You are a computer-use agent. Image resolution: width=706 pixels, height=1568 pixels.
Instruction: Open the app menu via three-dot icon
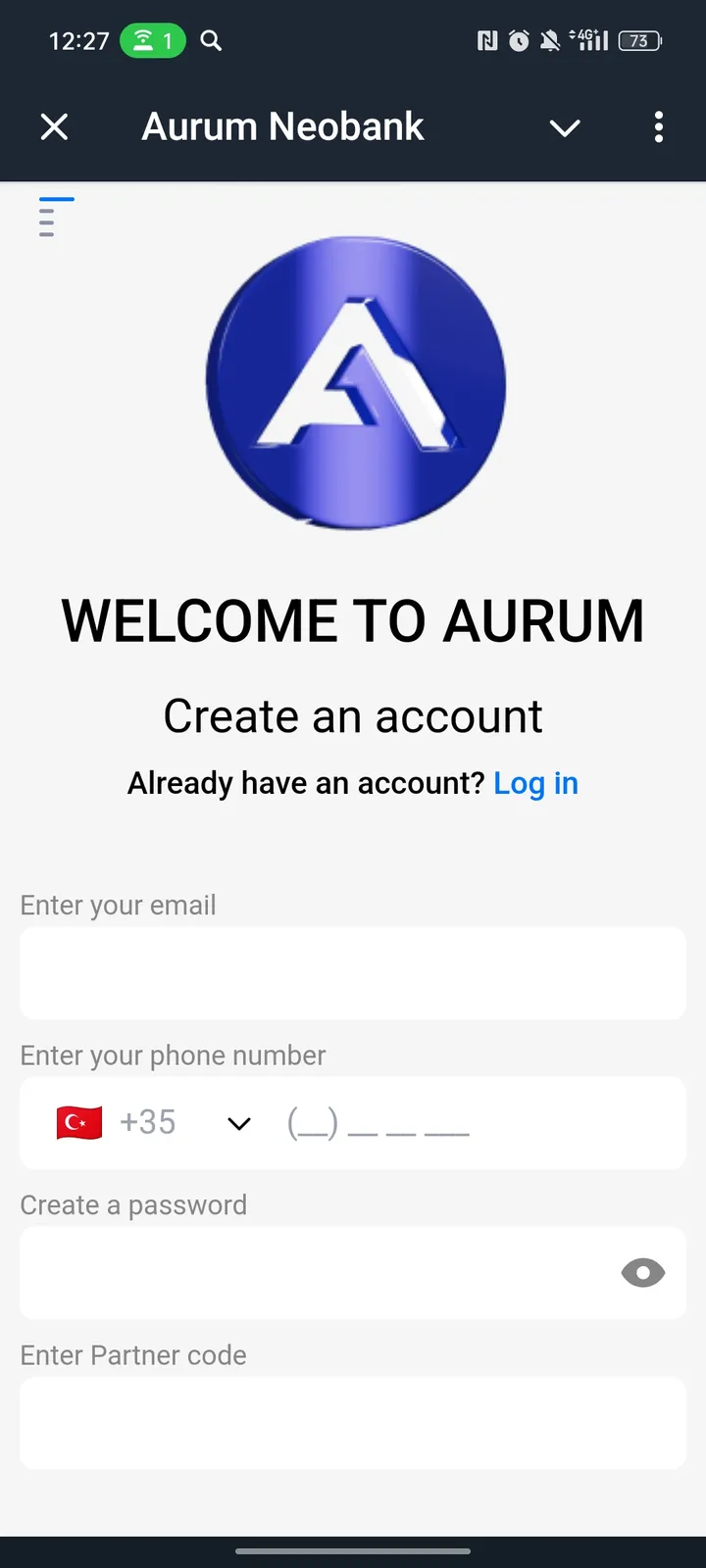[658, 127]
